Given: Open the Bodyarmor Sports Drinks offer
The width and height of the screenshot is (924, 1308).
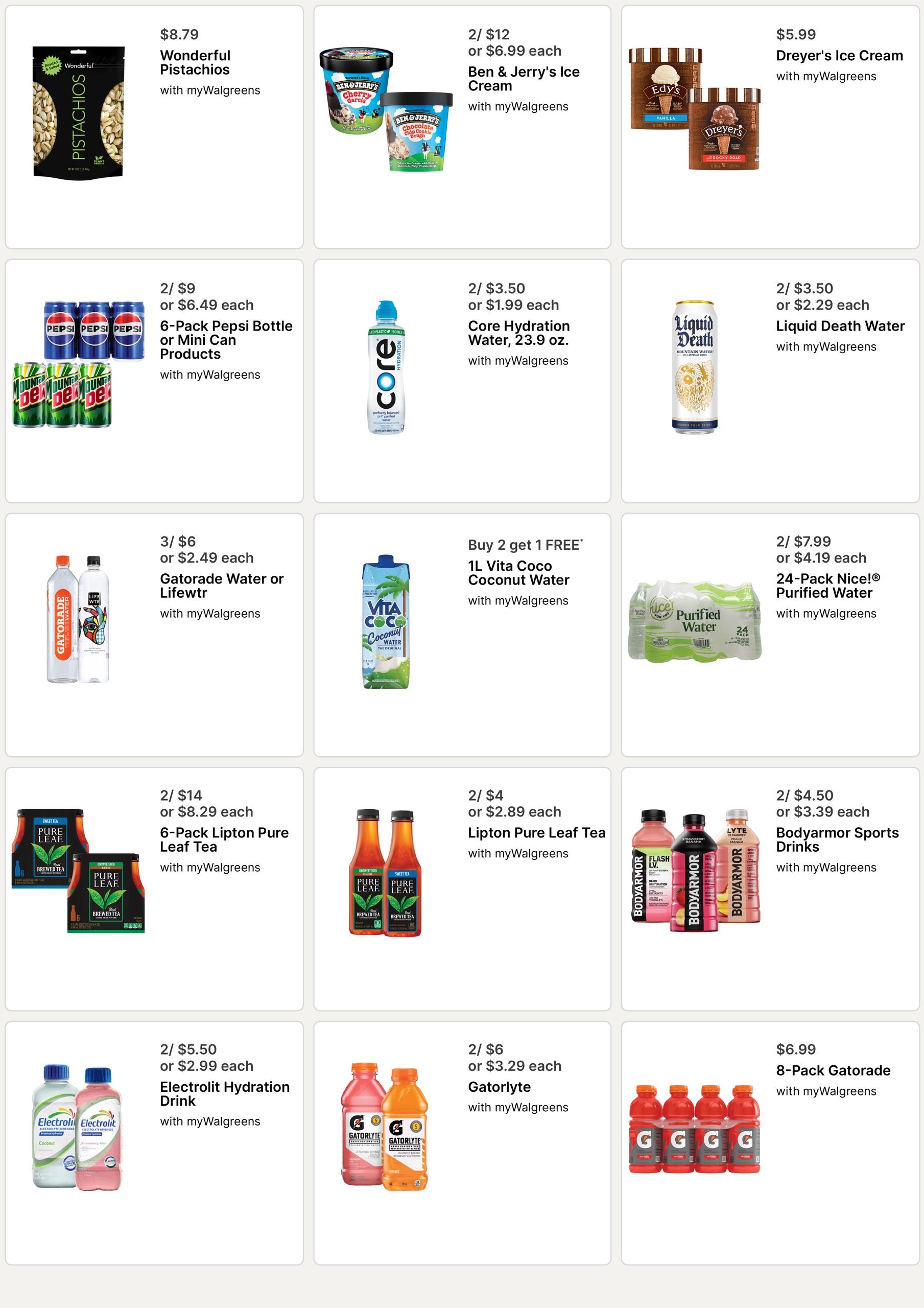Looking at the screenshot, I should [770, 889].
